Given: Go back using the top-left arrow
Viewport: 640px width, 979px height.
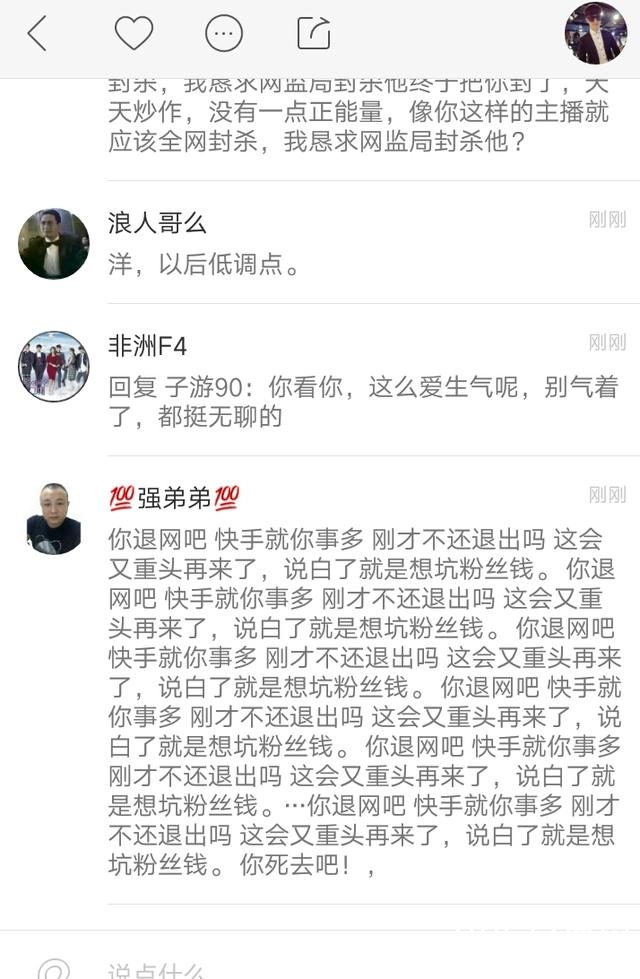Looking at the screenshot, I should tap(38, 34).
